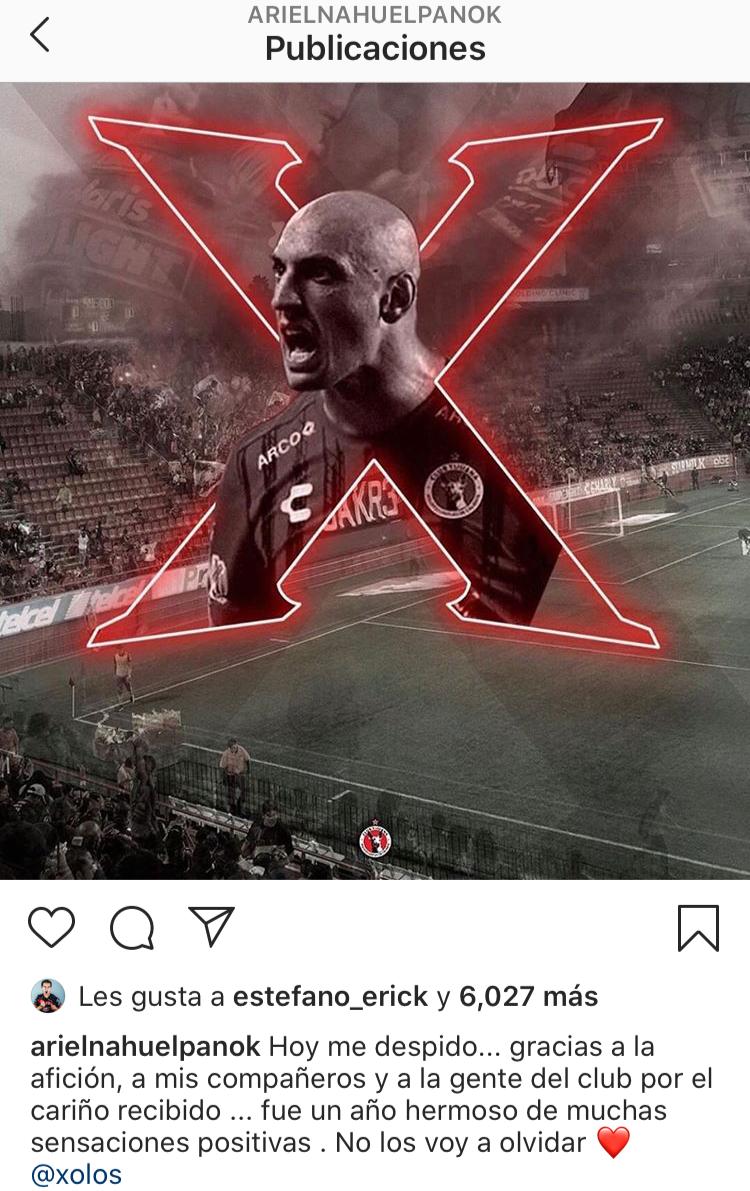Like this post with the heart icon
The image size is (750, 1191).
[x=51, y=927]
